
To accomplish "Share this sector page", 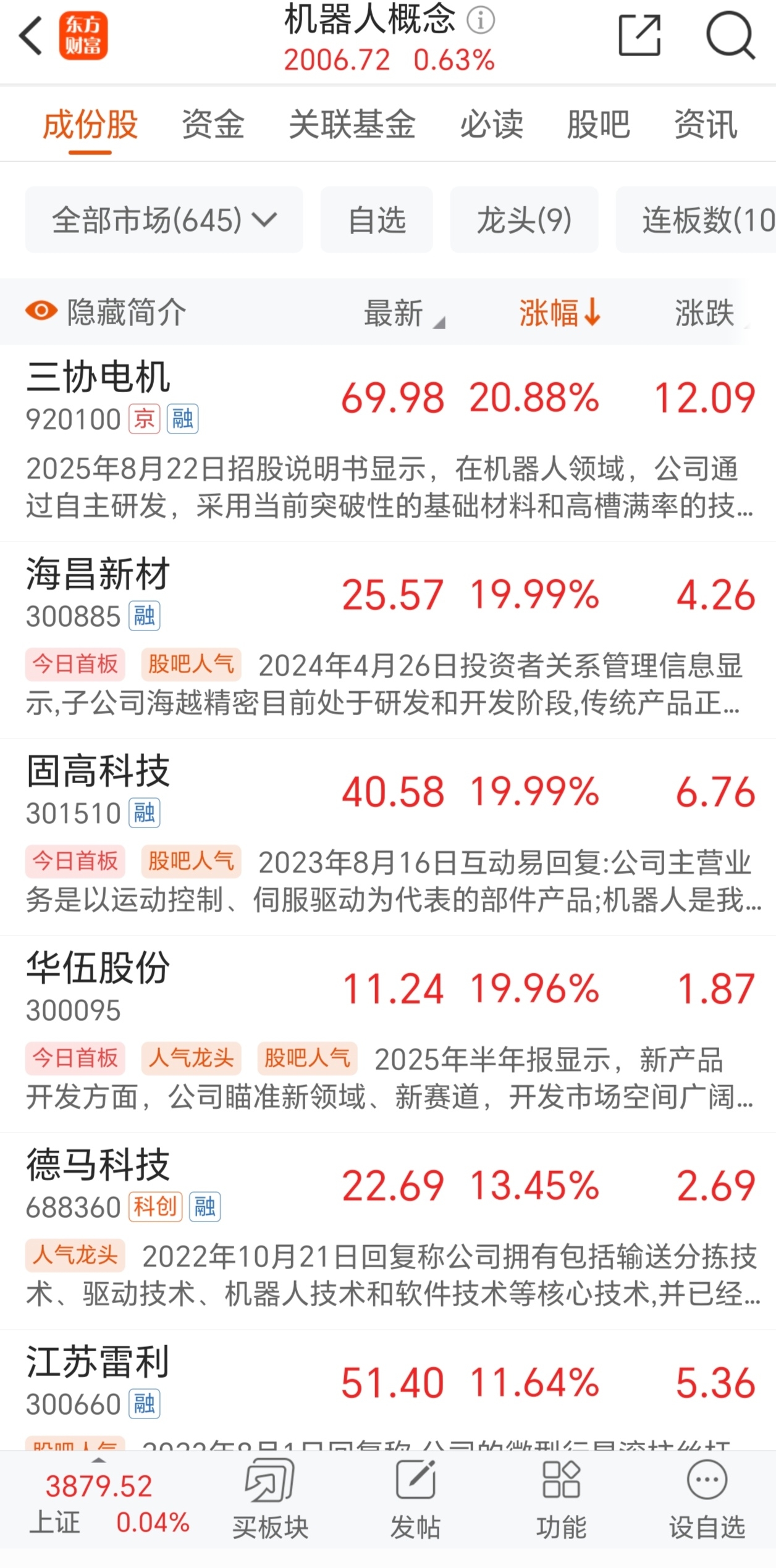I will click(639, 36).
